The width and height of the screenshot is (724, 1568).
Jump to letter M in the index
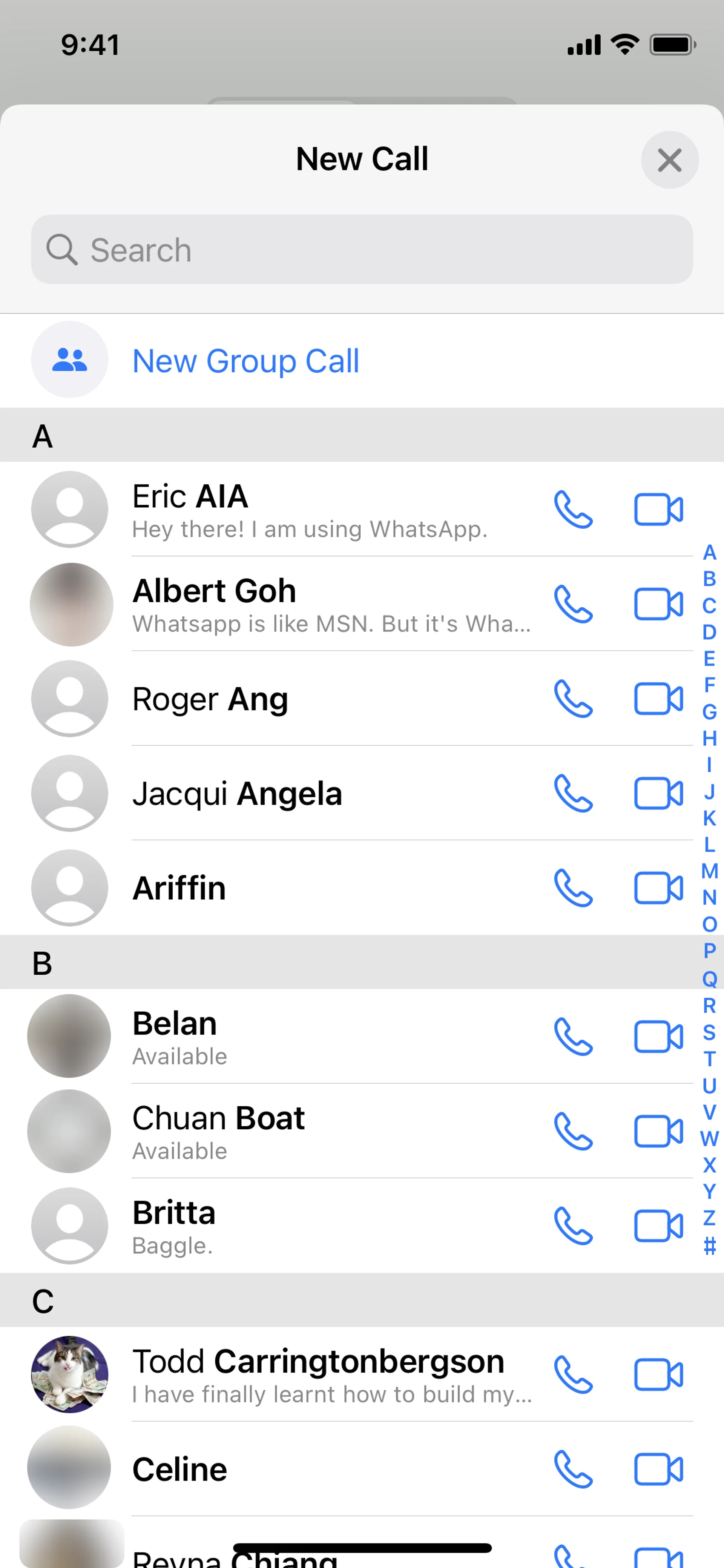[x=709, y=871]
